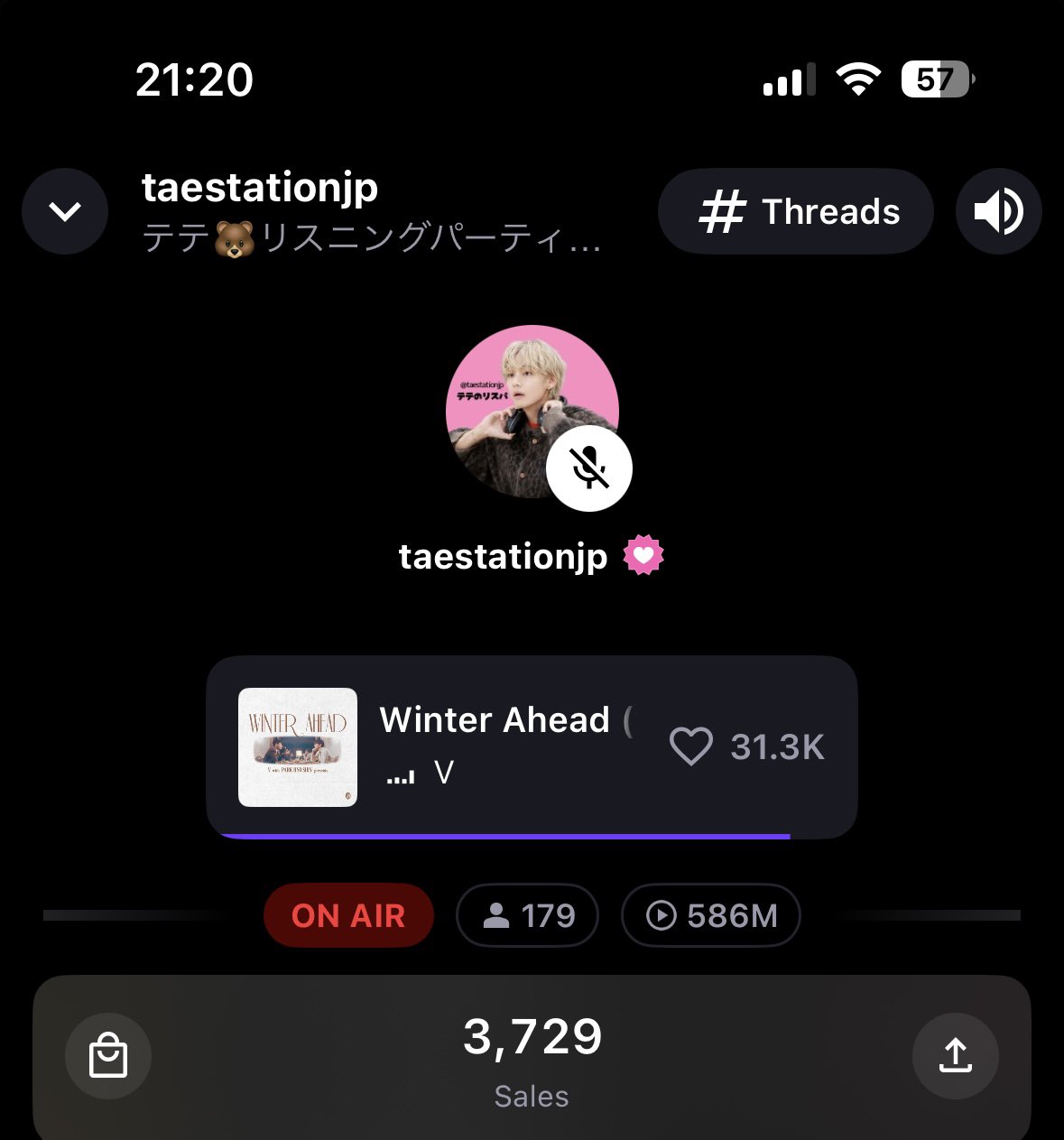Tap the 586M plays chip
Screen dimensions: 1064x1140
tap(711, 915)
